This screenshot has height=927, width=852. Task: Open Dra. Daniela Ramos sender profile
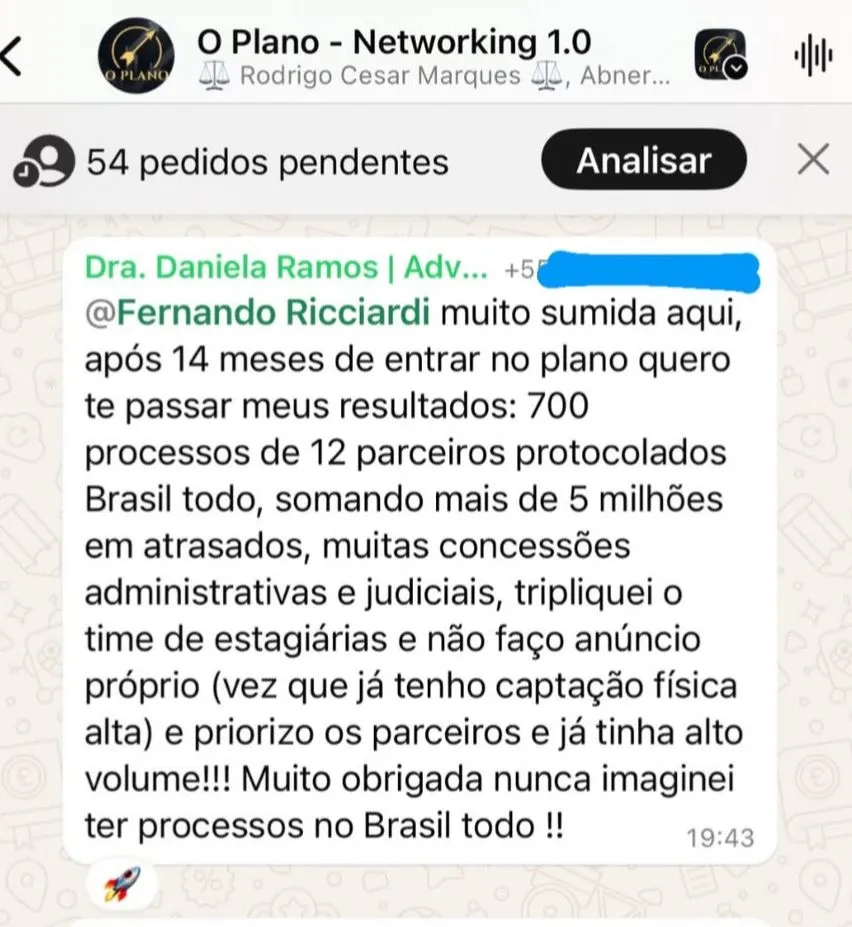point(286,268)
